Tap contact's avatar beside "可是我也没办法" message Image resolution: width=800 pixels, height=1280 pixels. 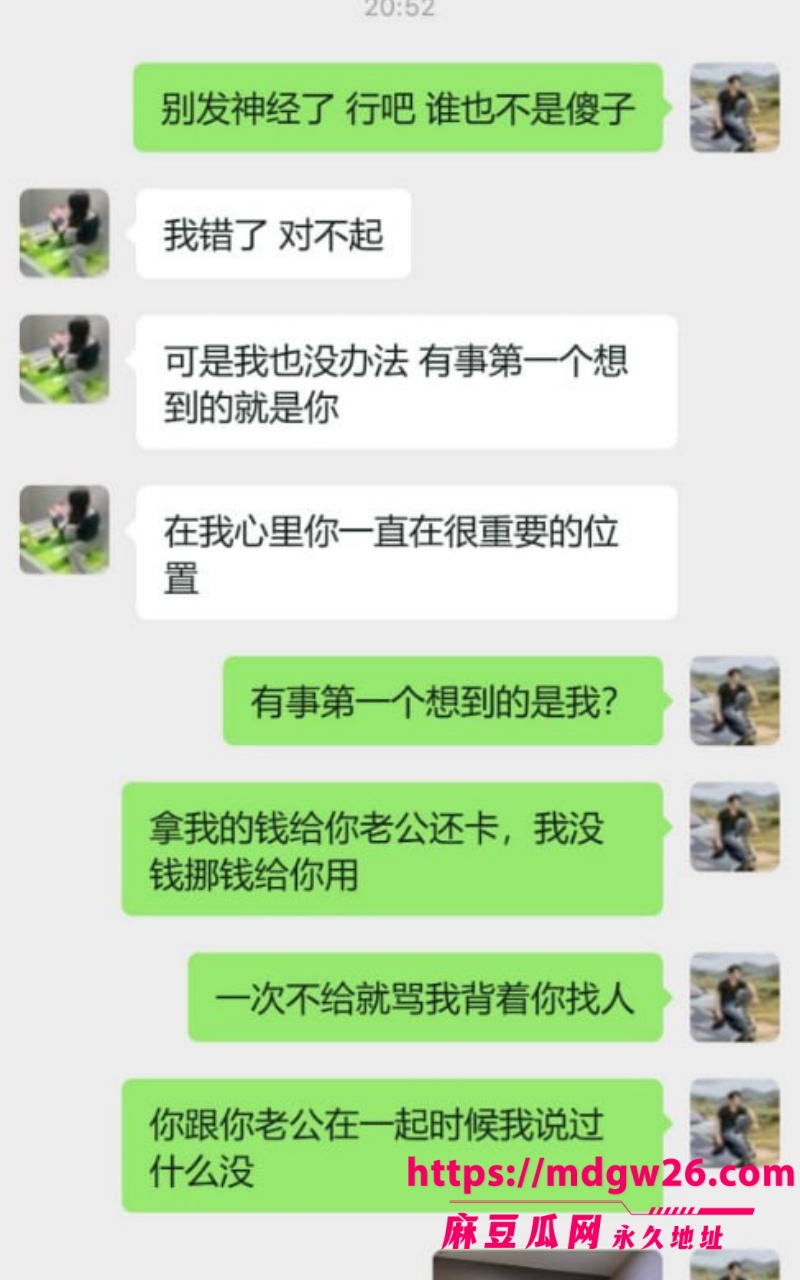tap(65, 359)
